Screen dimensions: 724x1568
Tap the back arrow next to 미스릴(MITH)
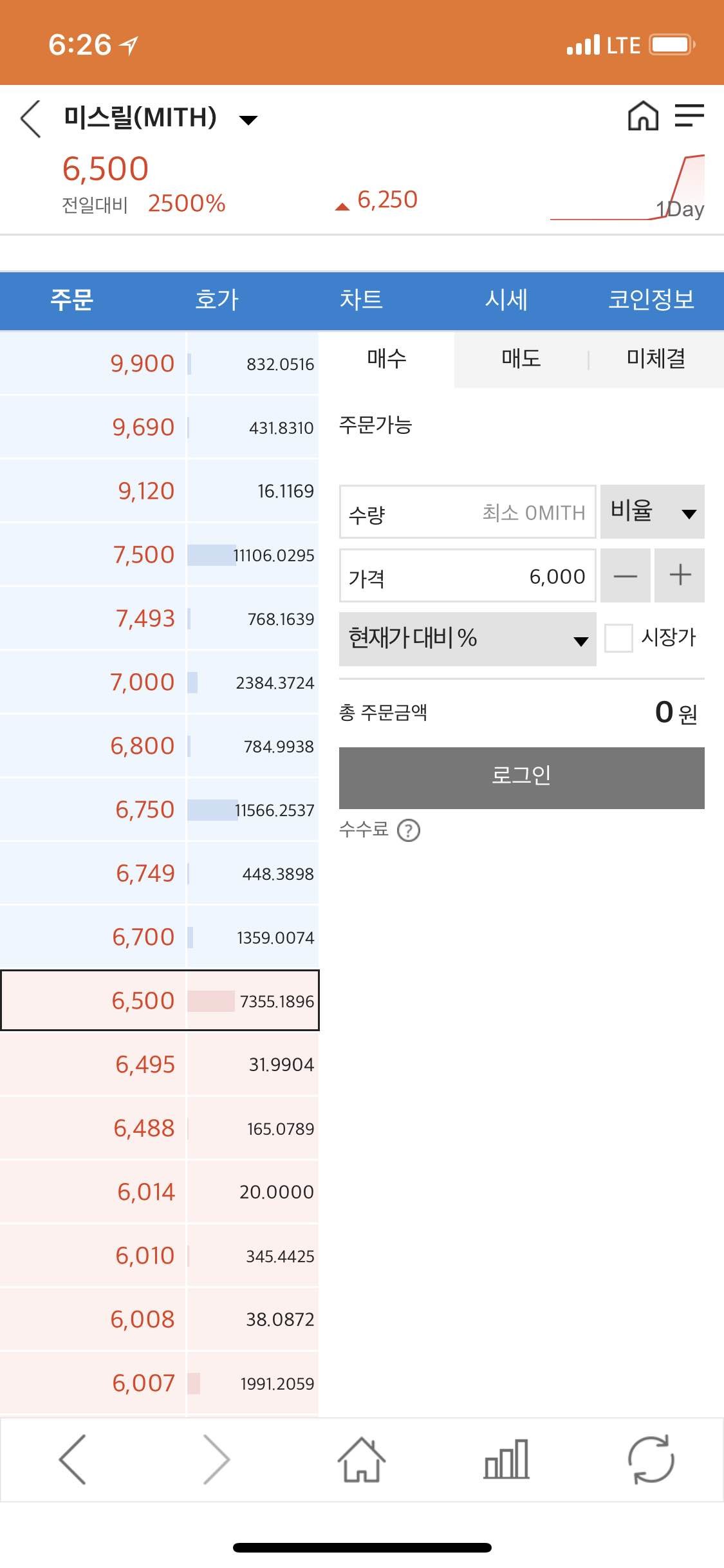coord(30,118)
